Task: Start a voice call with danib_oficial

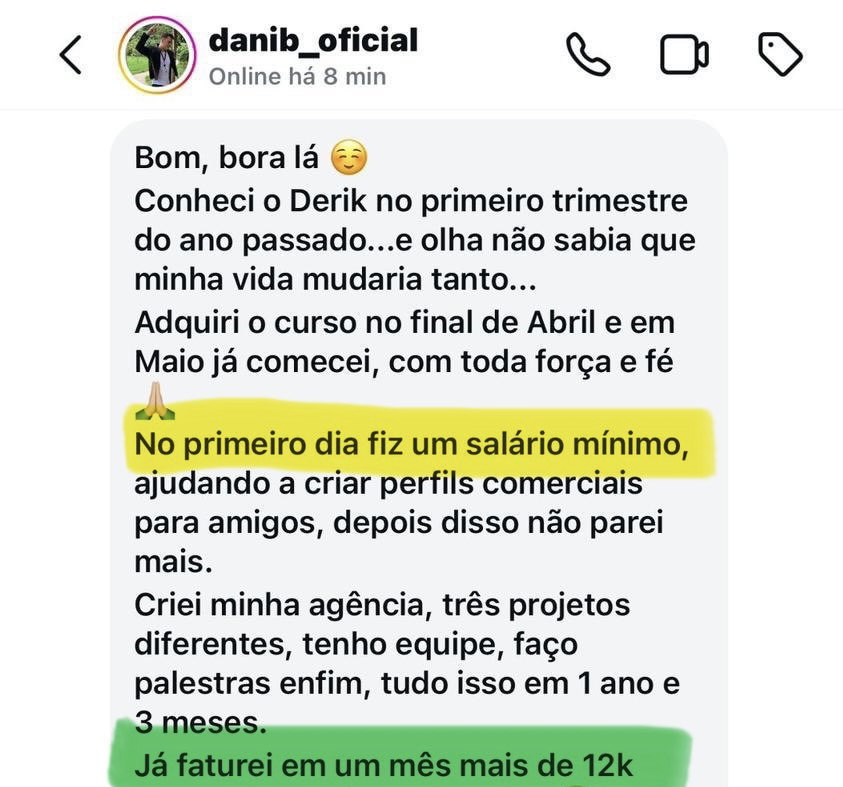Action: click(x=588, y=55)
